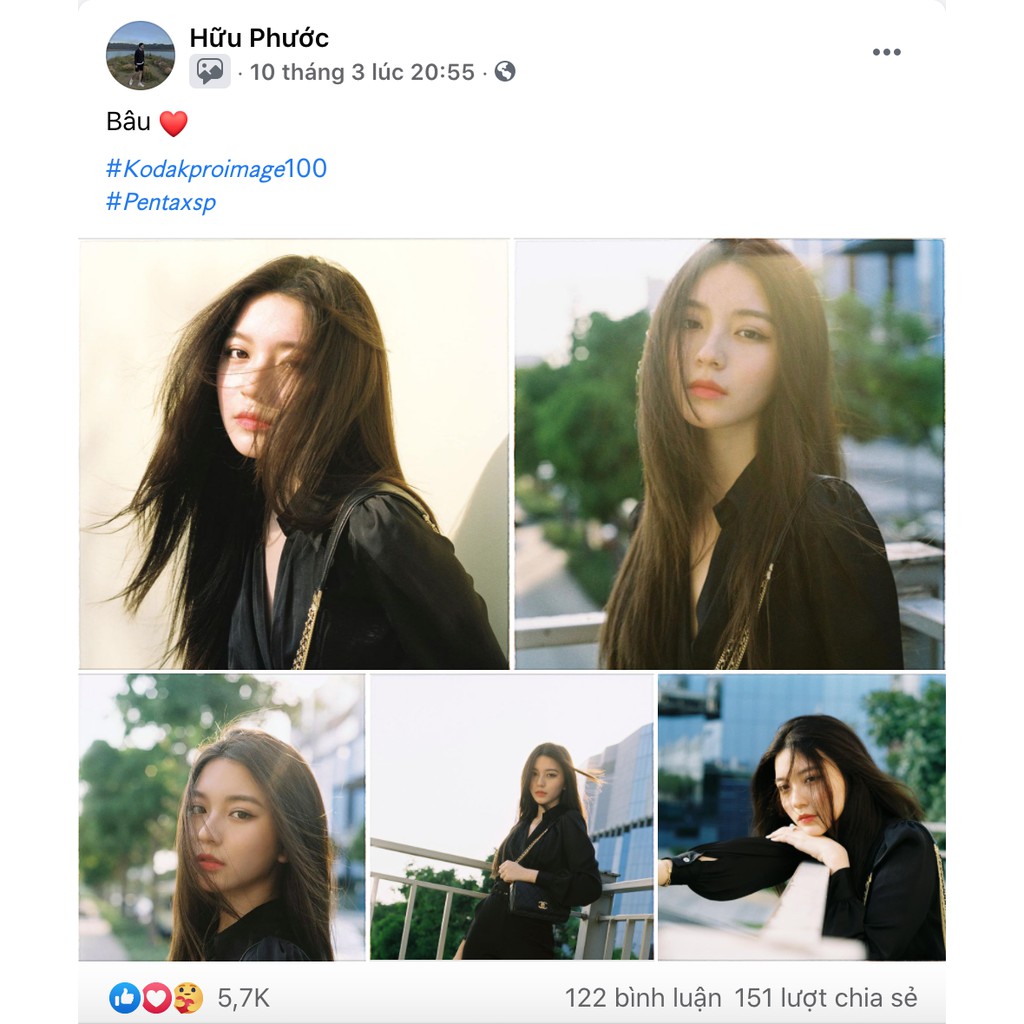
Task: View the photo with the cream wall background
Action: (x=294, y=454)
